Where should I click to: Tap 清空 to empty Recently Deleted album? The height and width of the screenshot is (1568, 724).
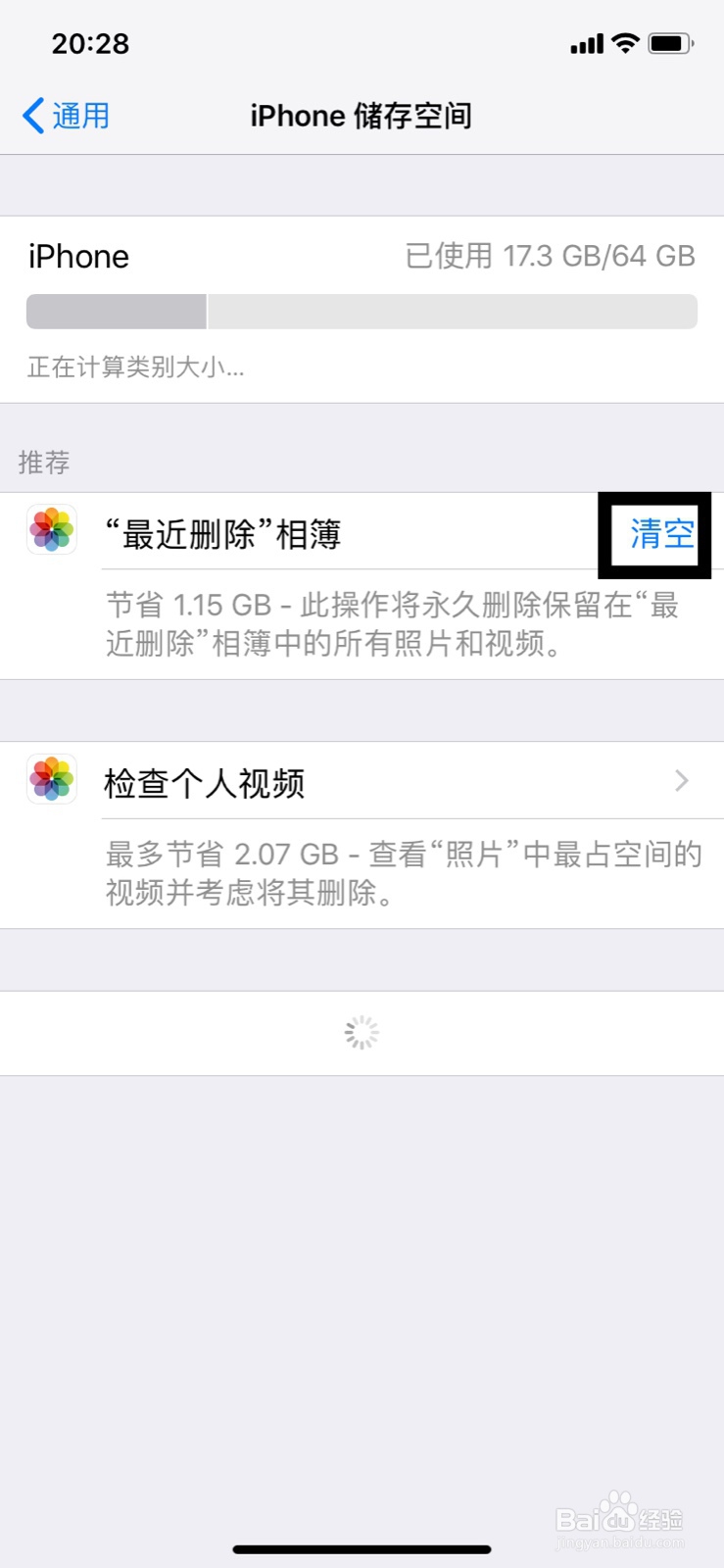660,533
